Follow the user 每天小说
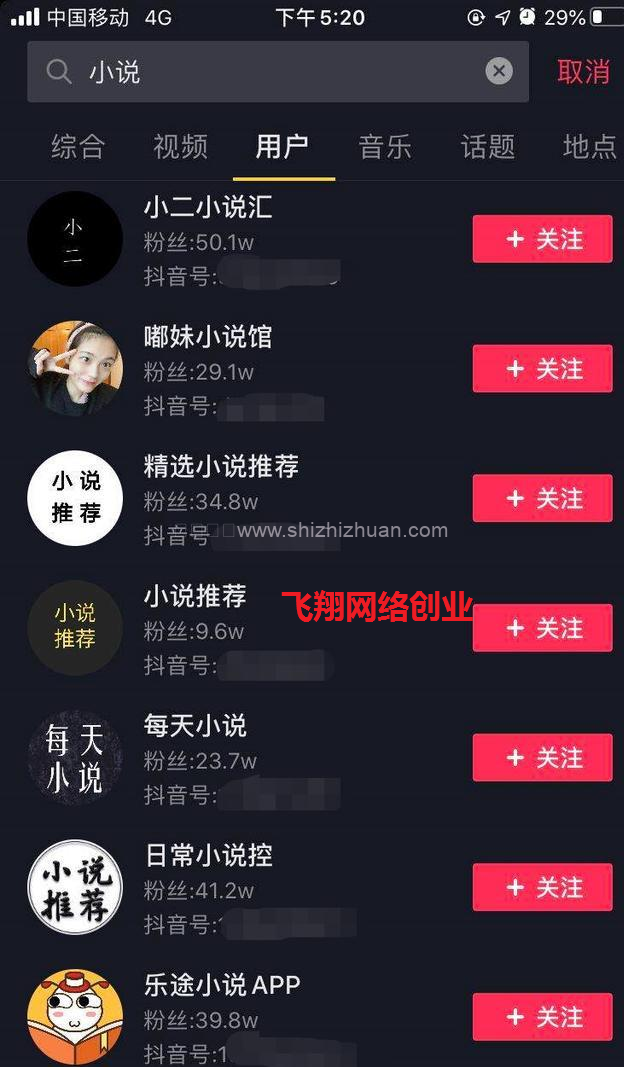 pos(542,758)
